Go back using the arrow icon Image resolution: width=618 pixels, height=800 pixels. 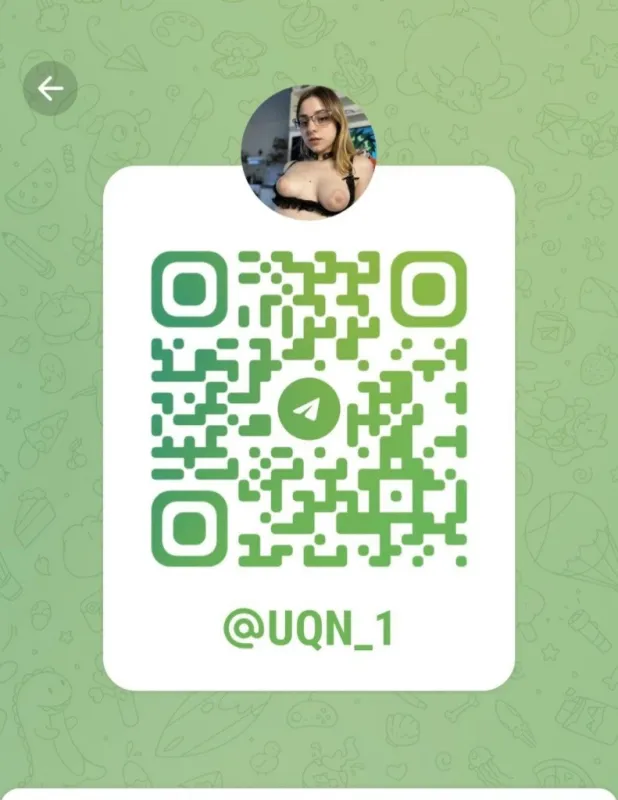tap(50, 90)
